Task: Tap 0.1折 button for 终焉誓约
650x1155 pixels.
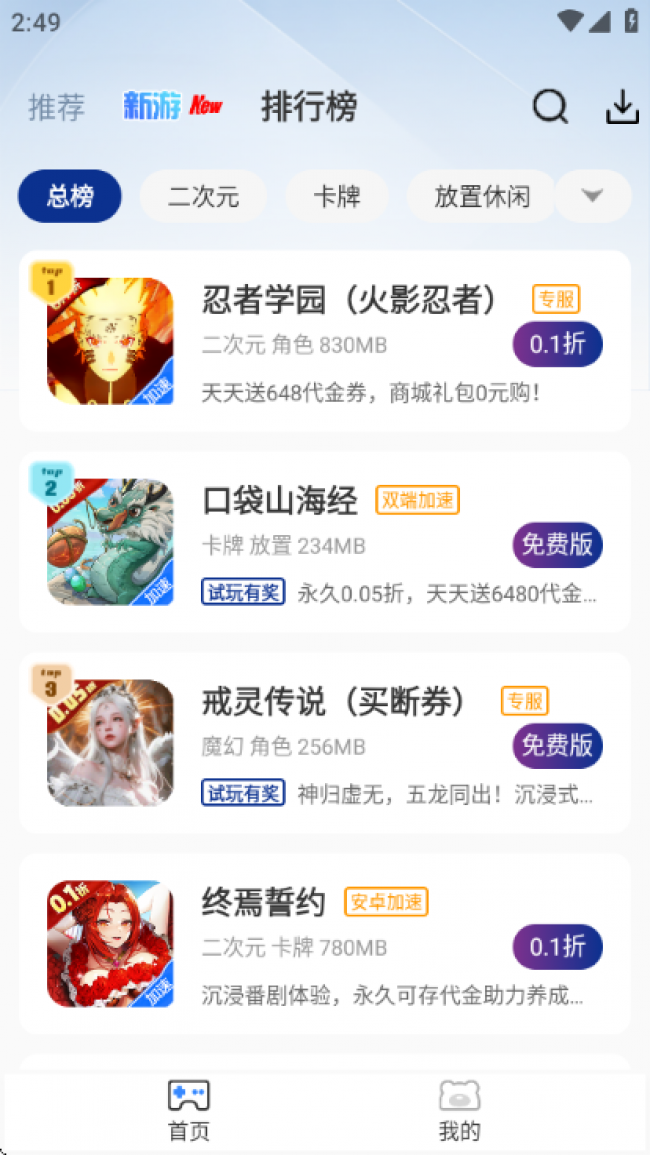Action: click(x=558, y=947)
